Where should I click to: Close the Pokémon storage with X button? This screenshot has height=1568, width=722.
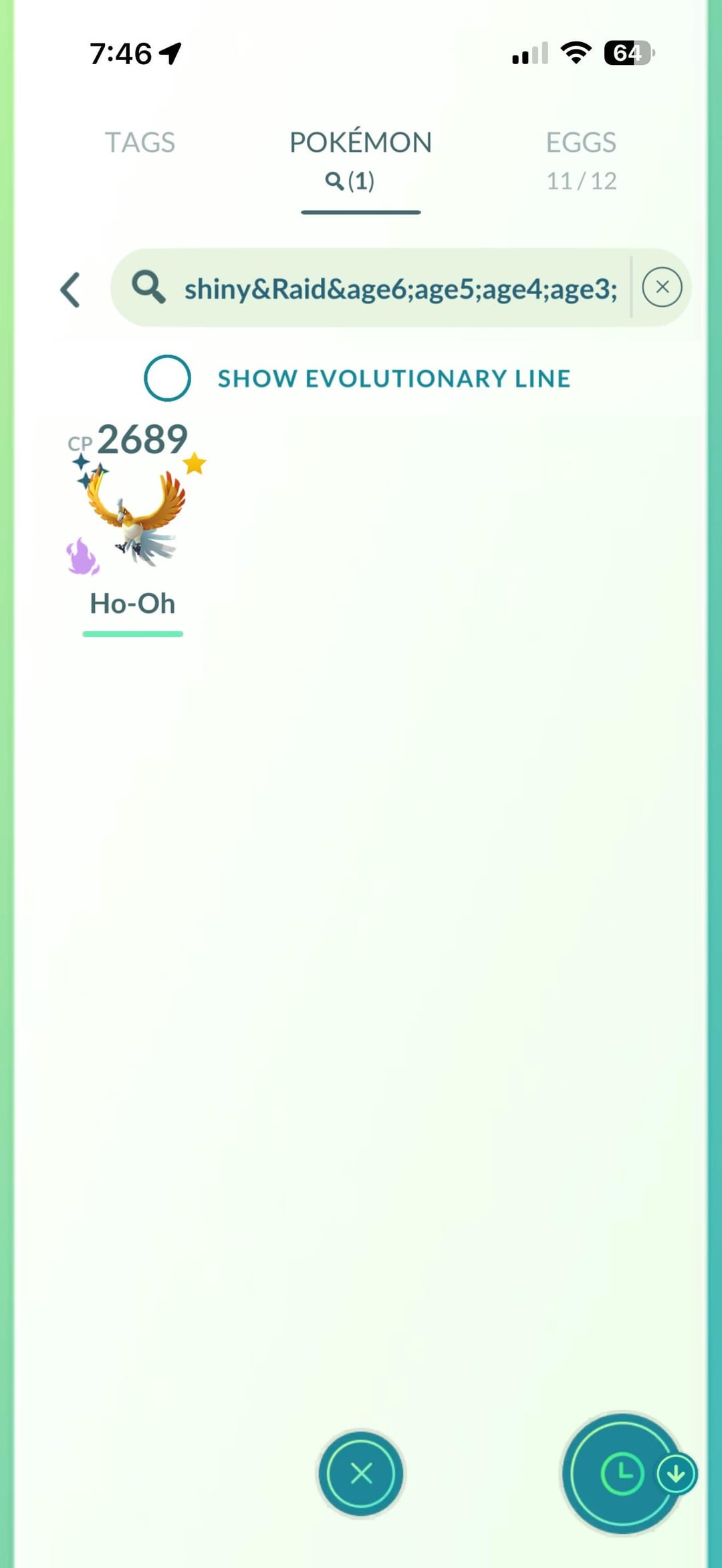pos(361,1473)
